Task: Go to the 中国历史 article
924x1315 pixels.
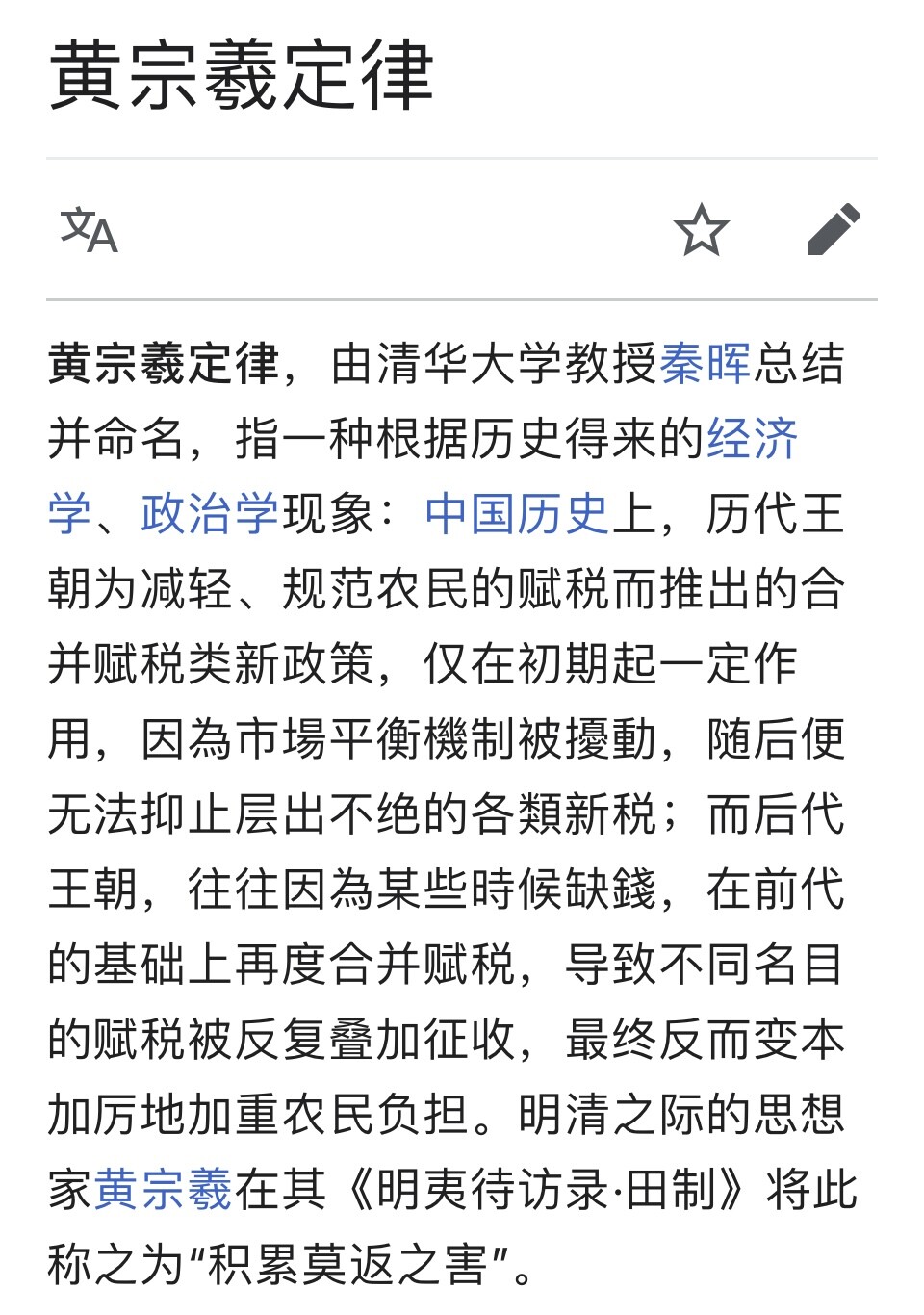Action: click(517, 514)
